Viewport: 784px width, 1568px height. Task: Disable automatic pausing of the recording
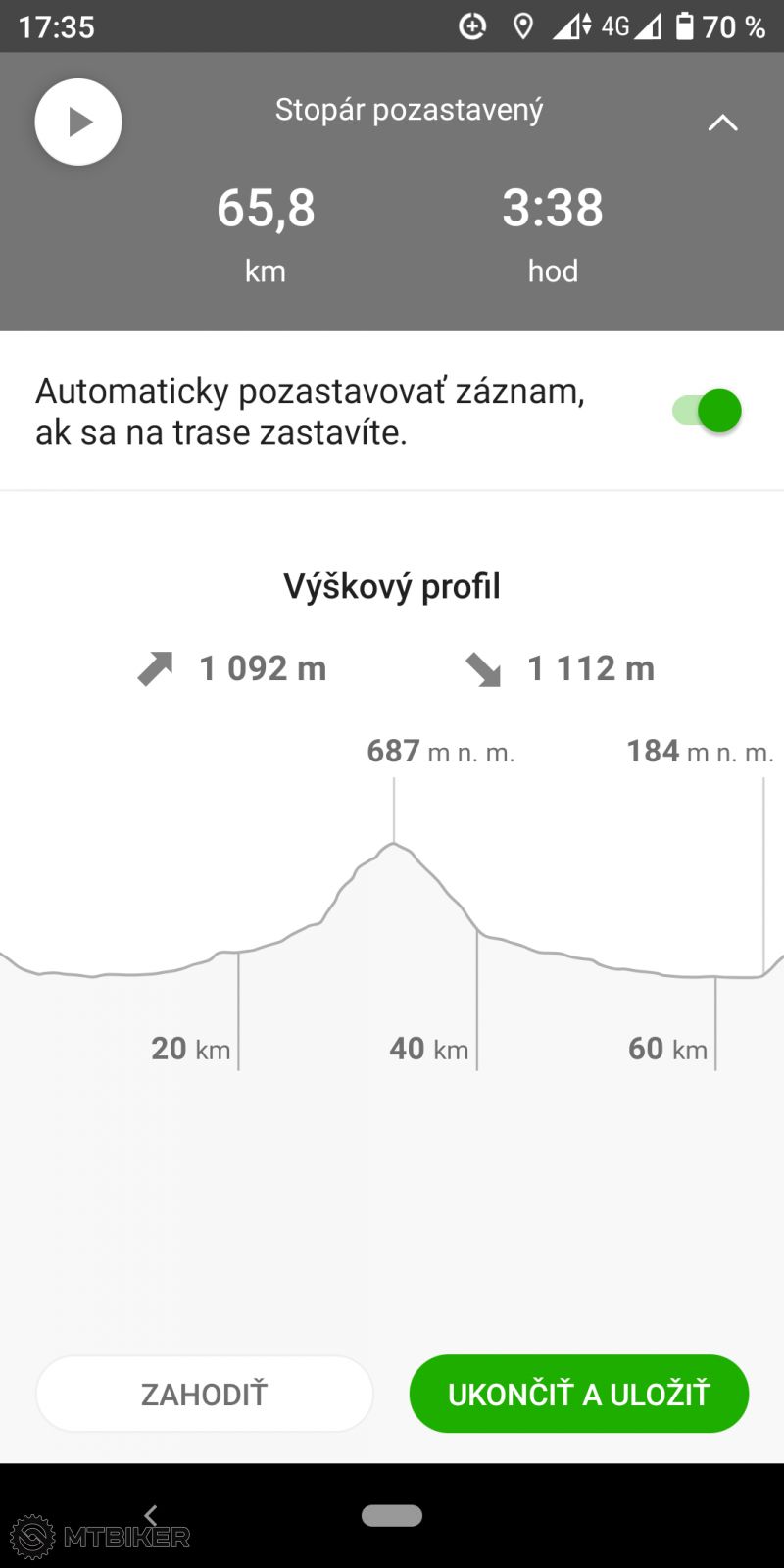[707, 412]
